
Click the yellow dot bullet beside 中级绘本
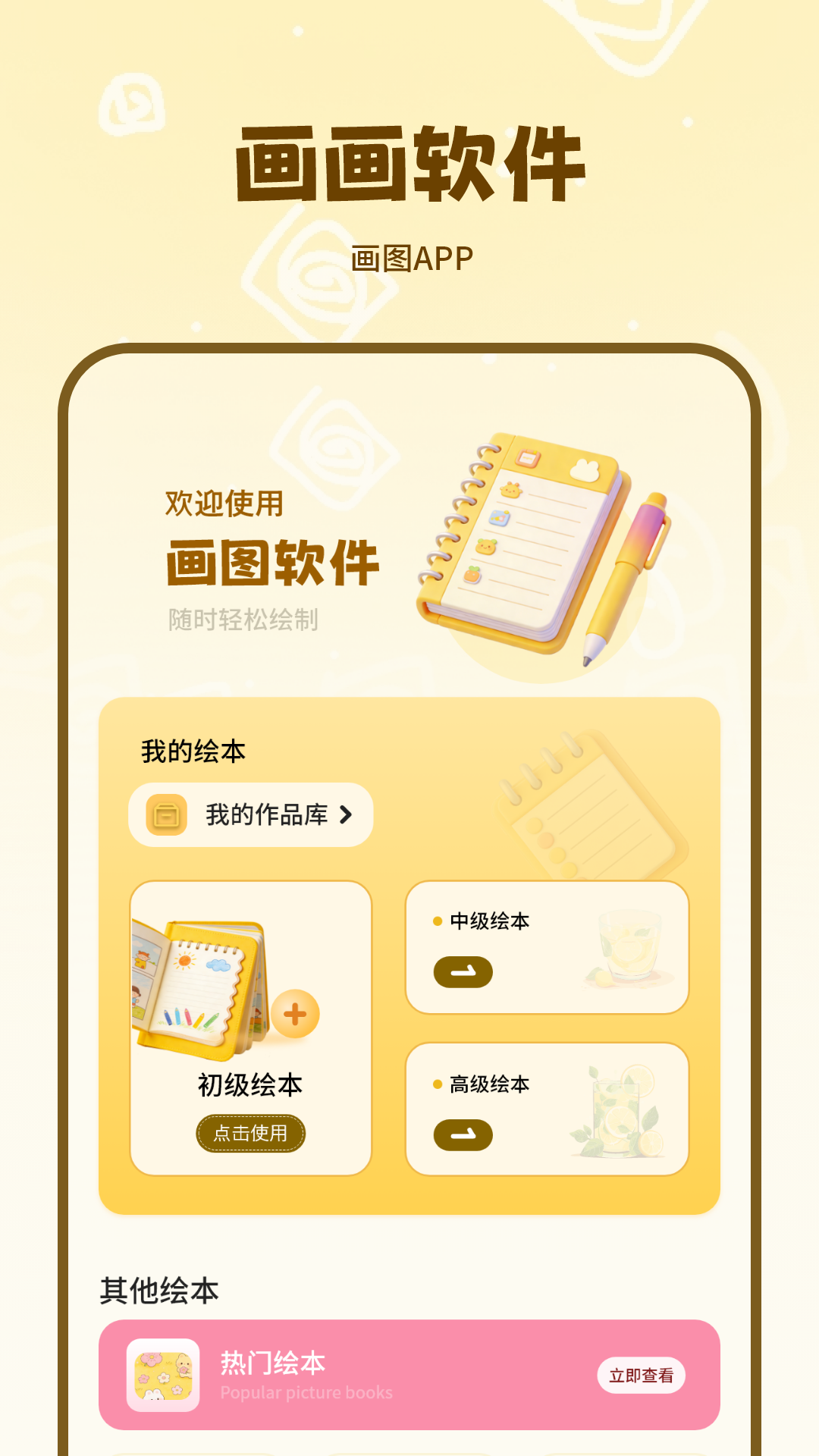[x=436, y=921]
